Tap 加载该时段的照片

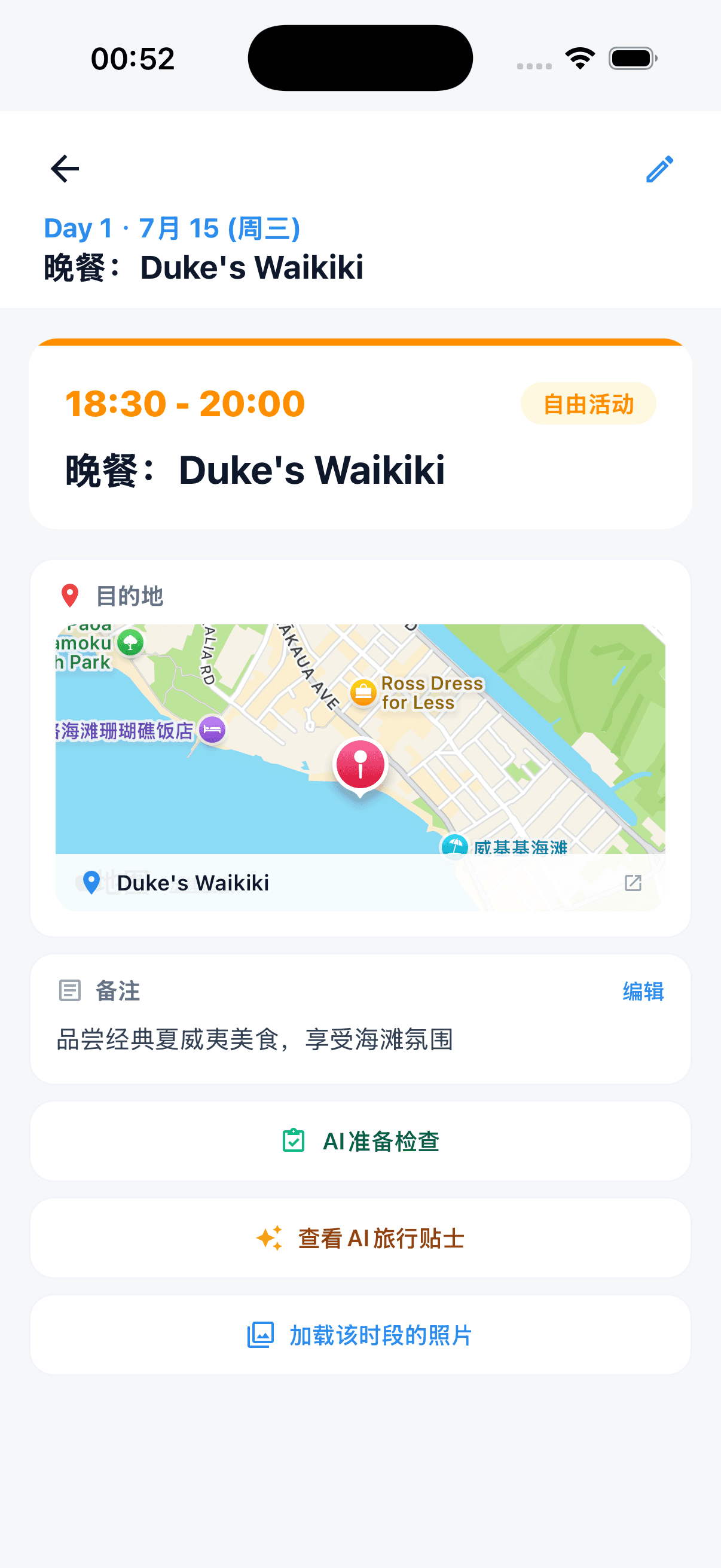361,1335
